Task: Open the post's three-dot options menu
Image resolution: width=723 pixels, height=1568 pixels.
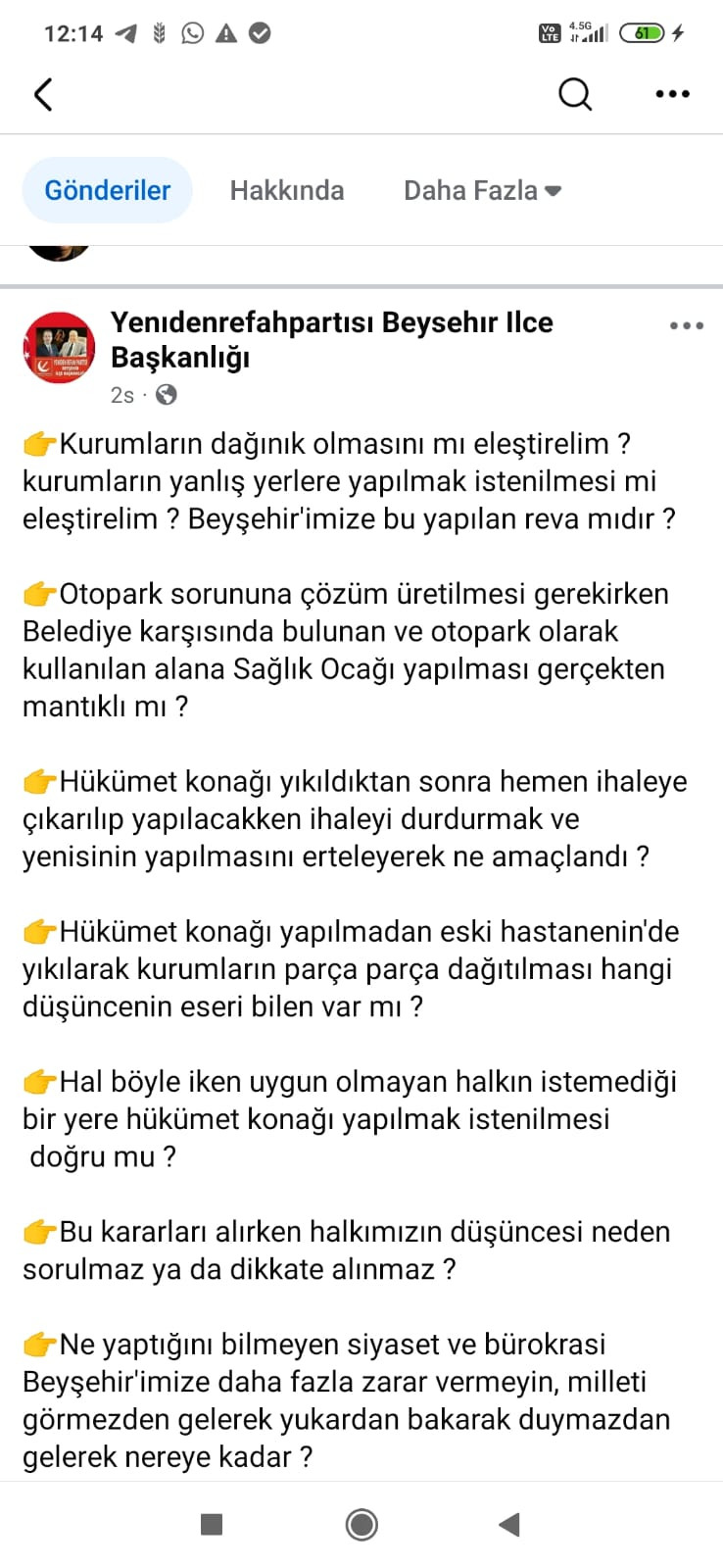Action: [x=686, y=326]
